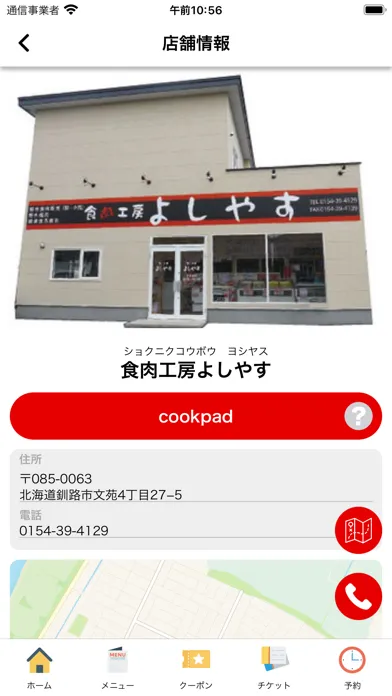
Task: Switch to the ホーム tab
Action: 39,668
